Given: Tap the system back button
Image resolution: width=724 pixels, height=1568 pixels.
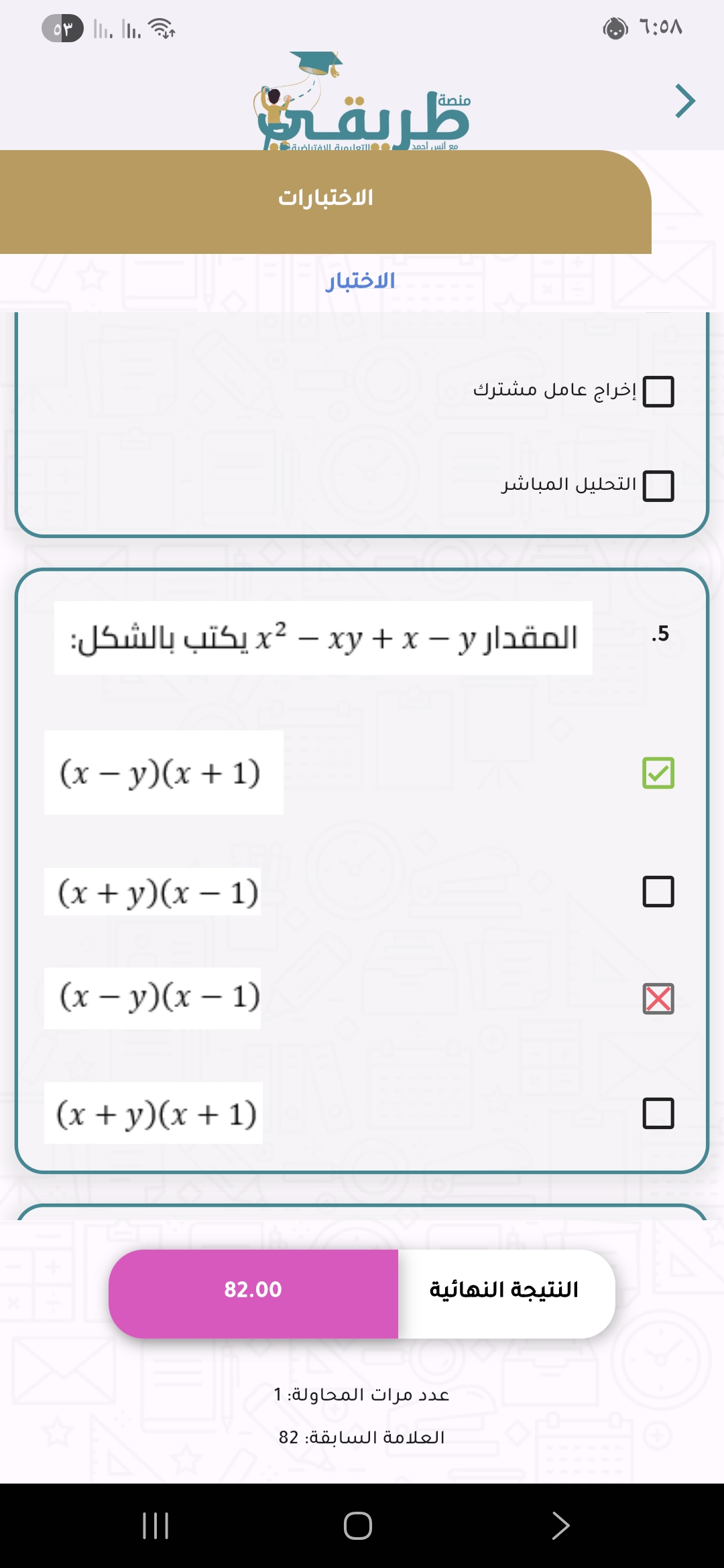Looking at the screenshot, I should [560, 1526].
